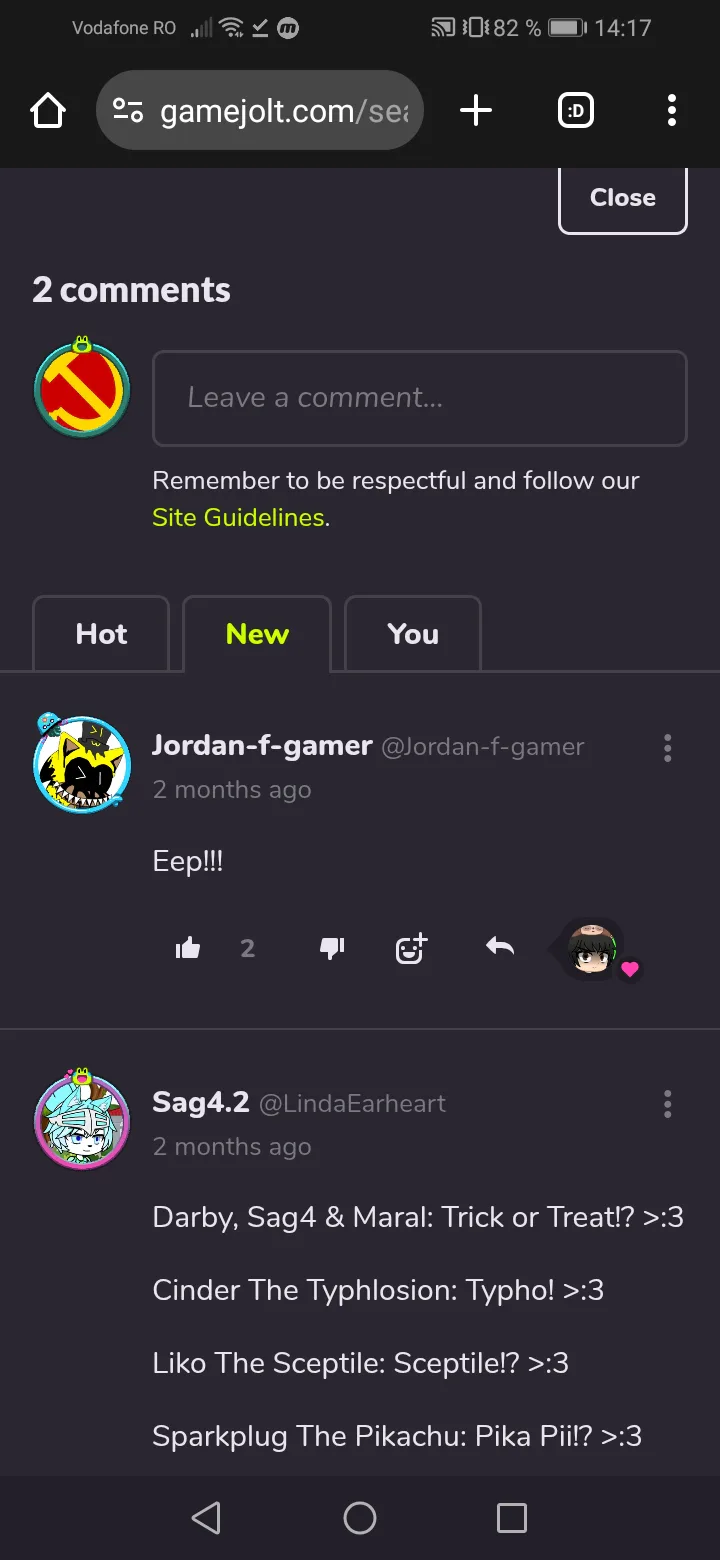This screenshot has width=720, height=1560.
Task: Open the browser home page
Action: [x=48, y=111]
